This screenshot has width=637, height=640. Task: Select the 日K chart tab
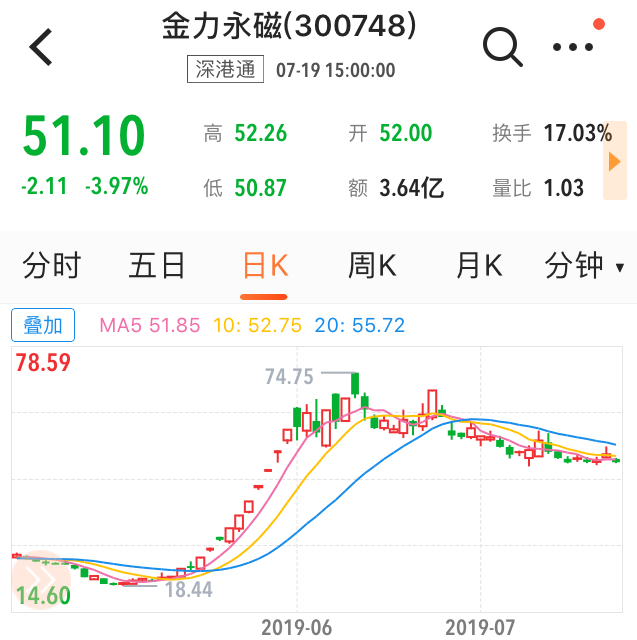[x=265, y=266]
